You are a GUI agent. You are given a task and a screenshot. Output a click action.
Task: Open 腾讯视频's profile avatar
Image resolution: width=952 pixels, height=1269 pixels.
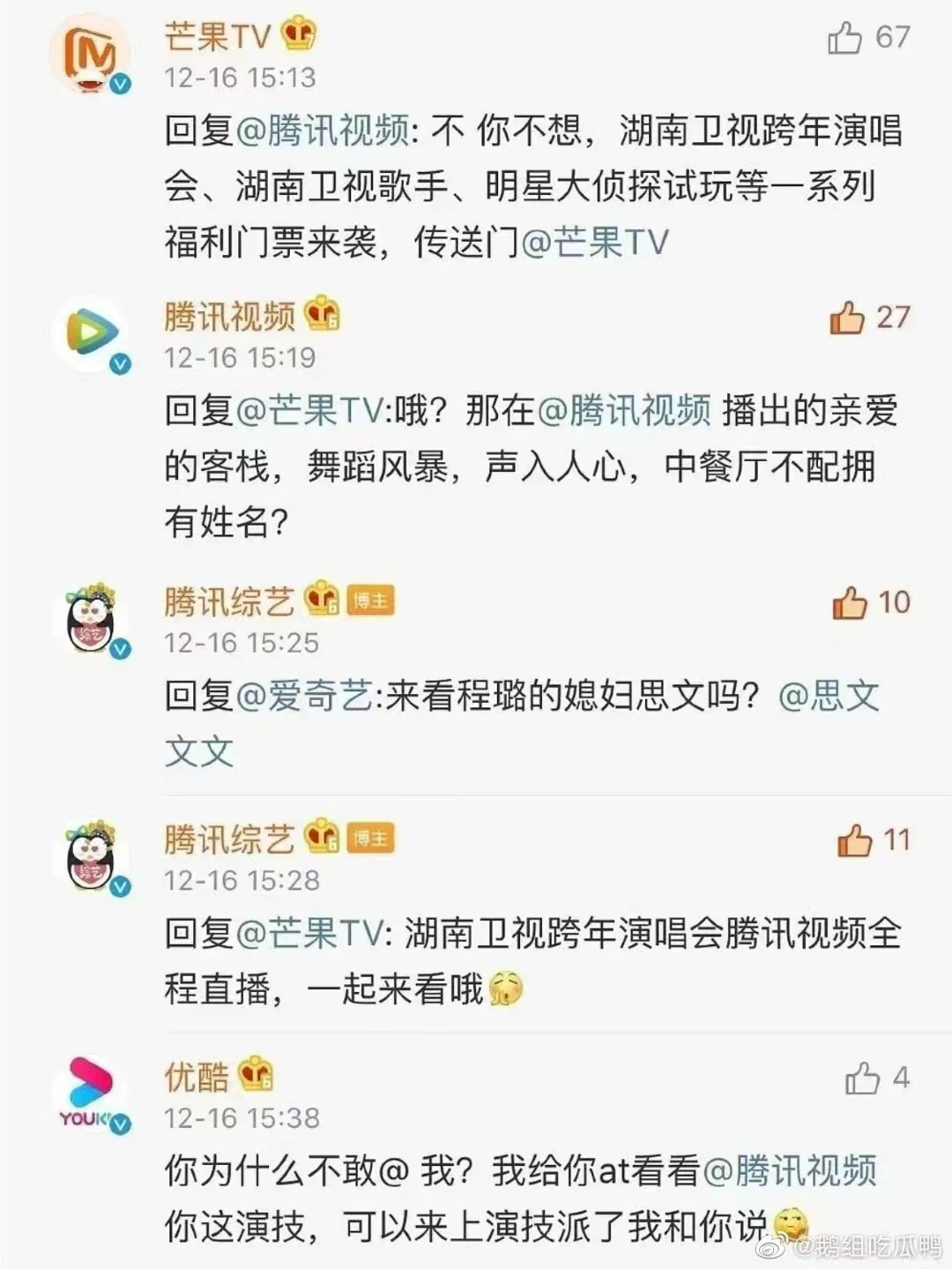[92, 335]
